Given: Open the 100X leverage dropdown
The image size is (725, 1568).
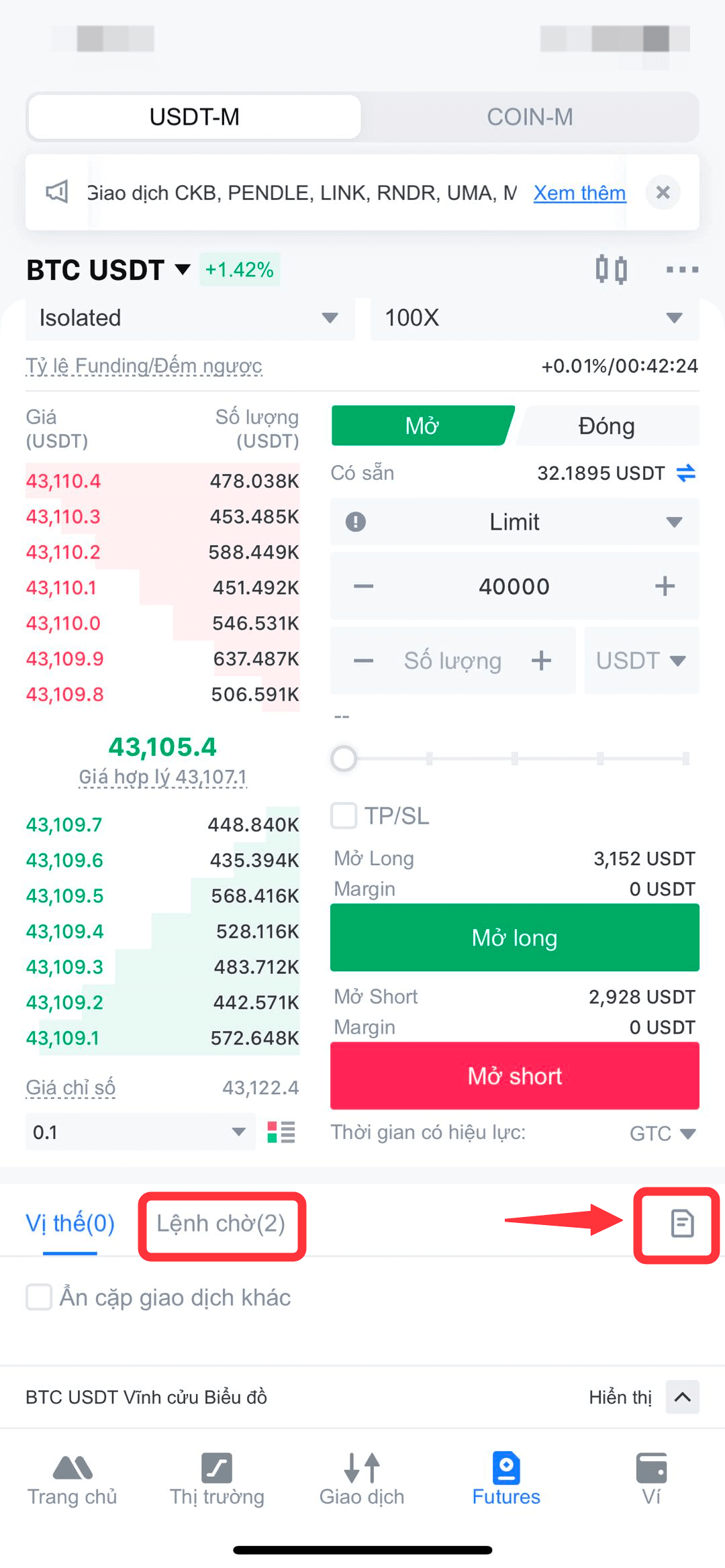Looking at the screenshot, I should point(534,318).
